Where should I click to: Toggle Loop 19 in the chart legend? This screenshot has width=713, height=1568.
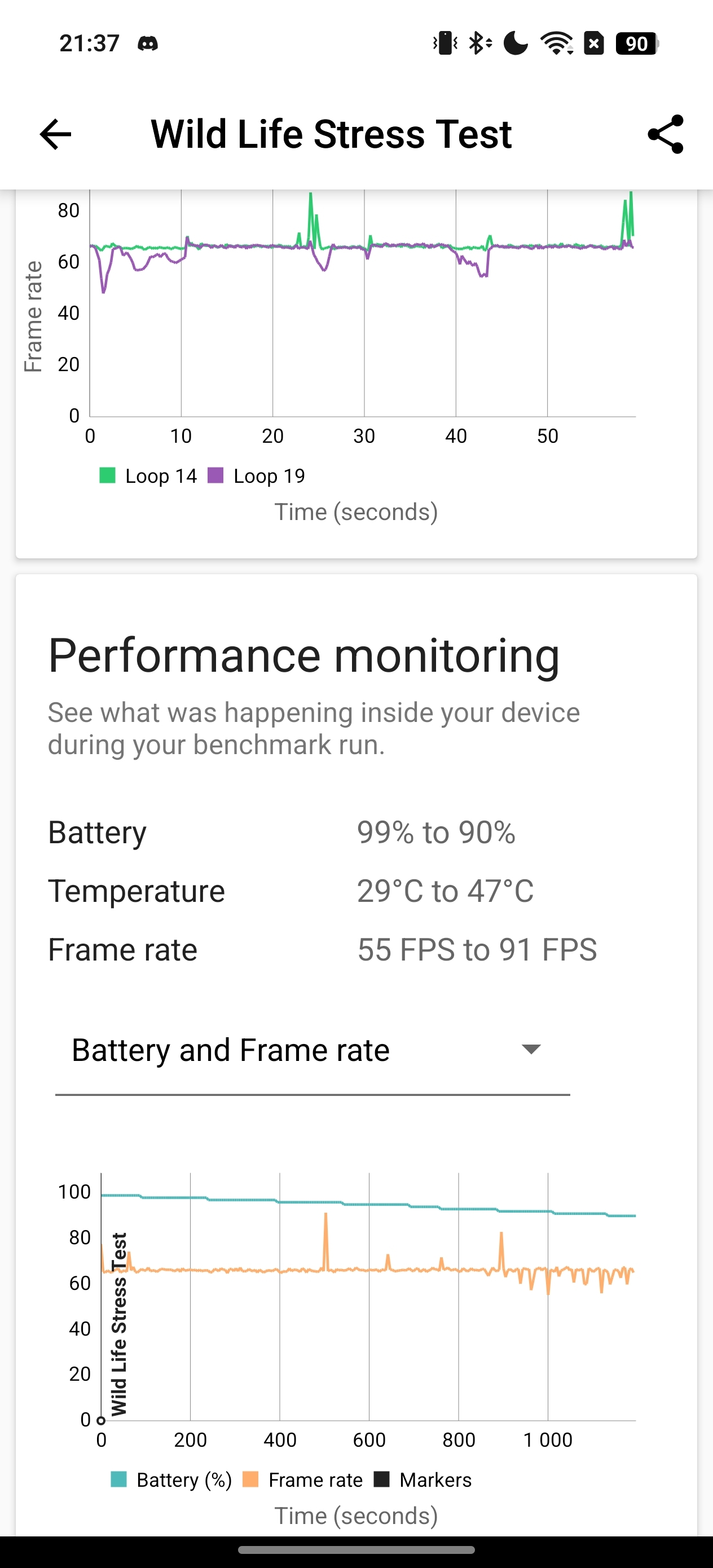coord(256,476)
